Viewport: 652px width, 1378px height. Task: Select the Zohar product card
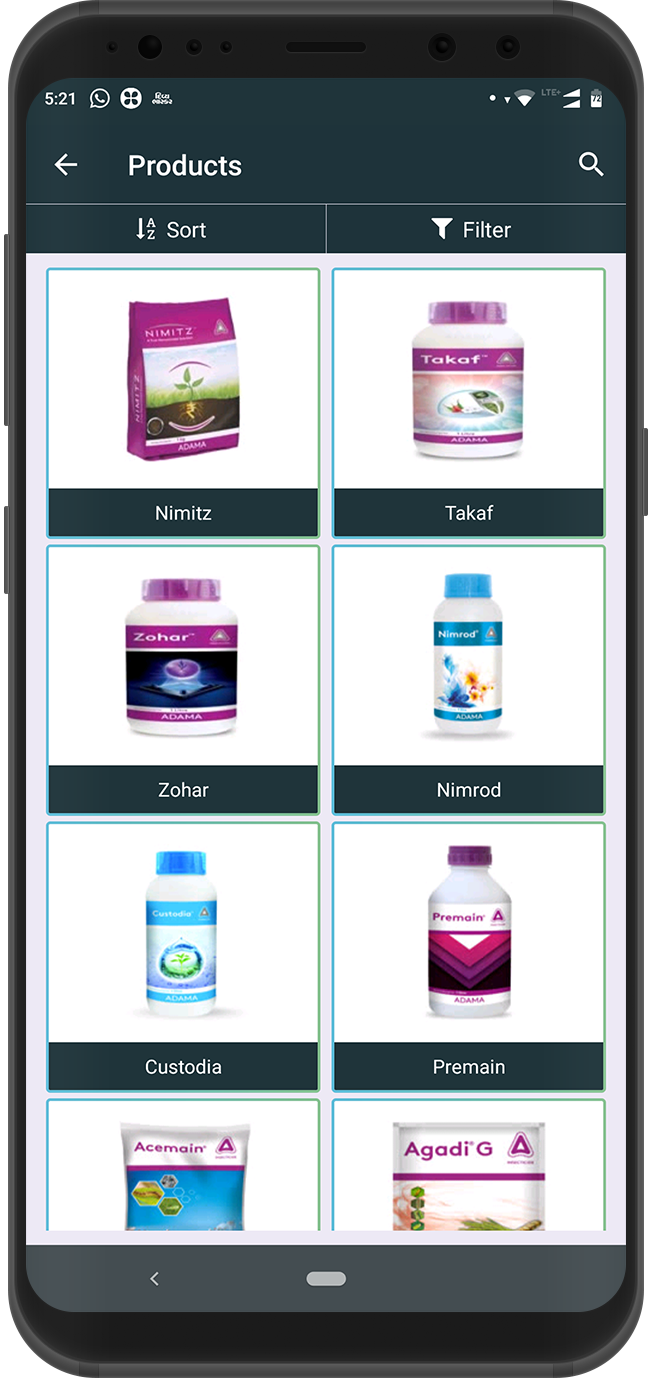click(183, 680)
